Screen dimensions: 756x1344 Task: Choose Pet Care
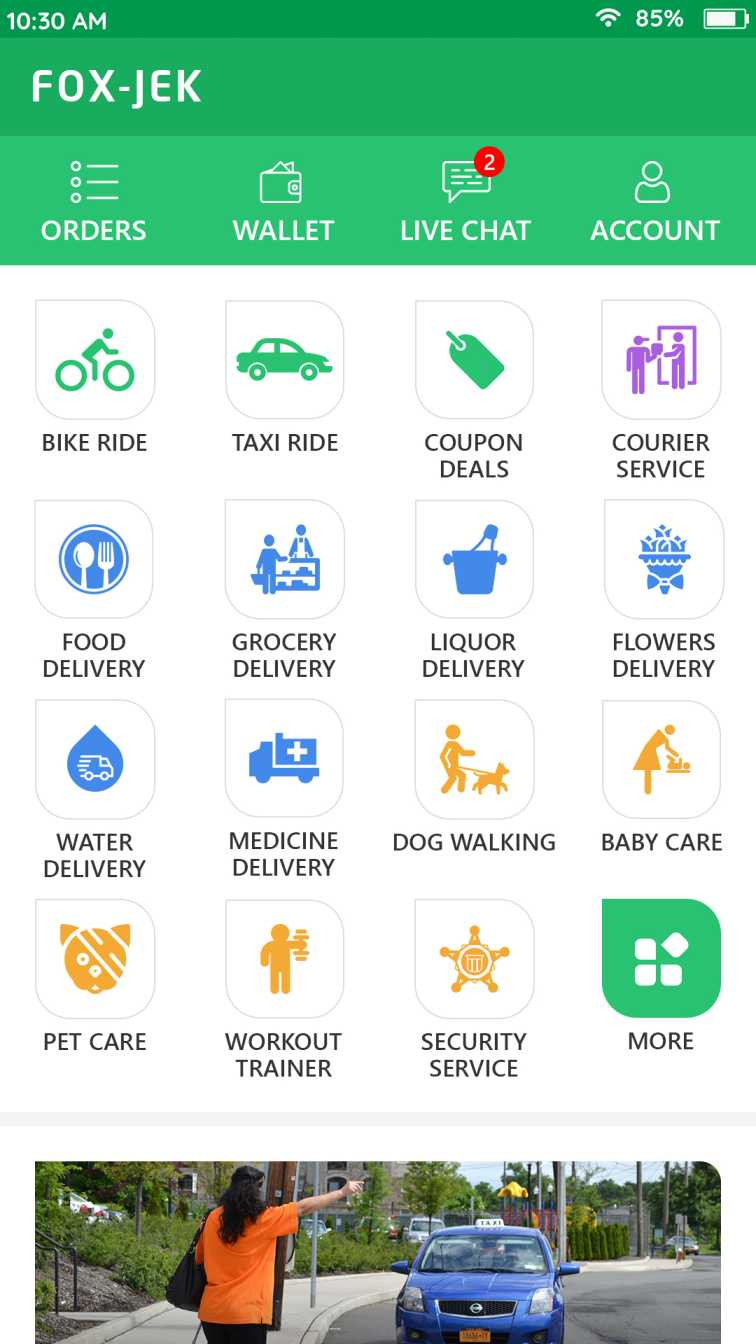(x=95, y=959)
